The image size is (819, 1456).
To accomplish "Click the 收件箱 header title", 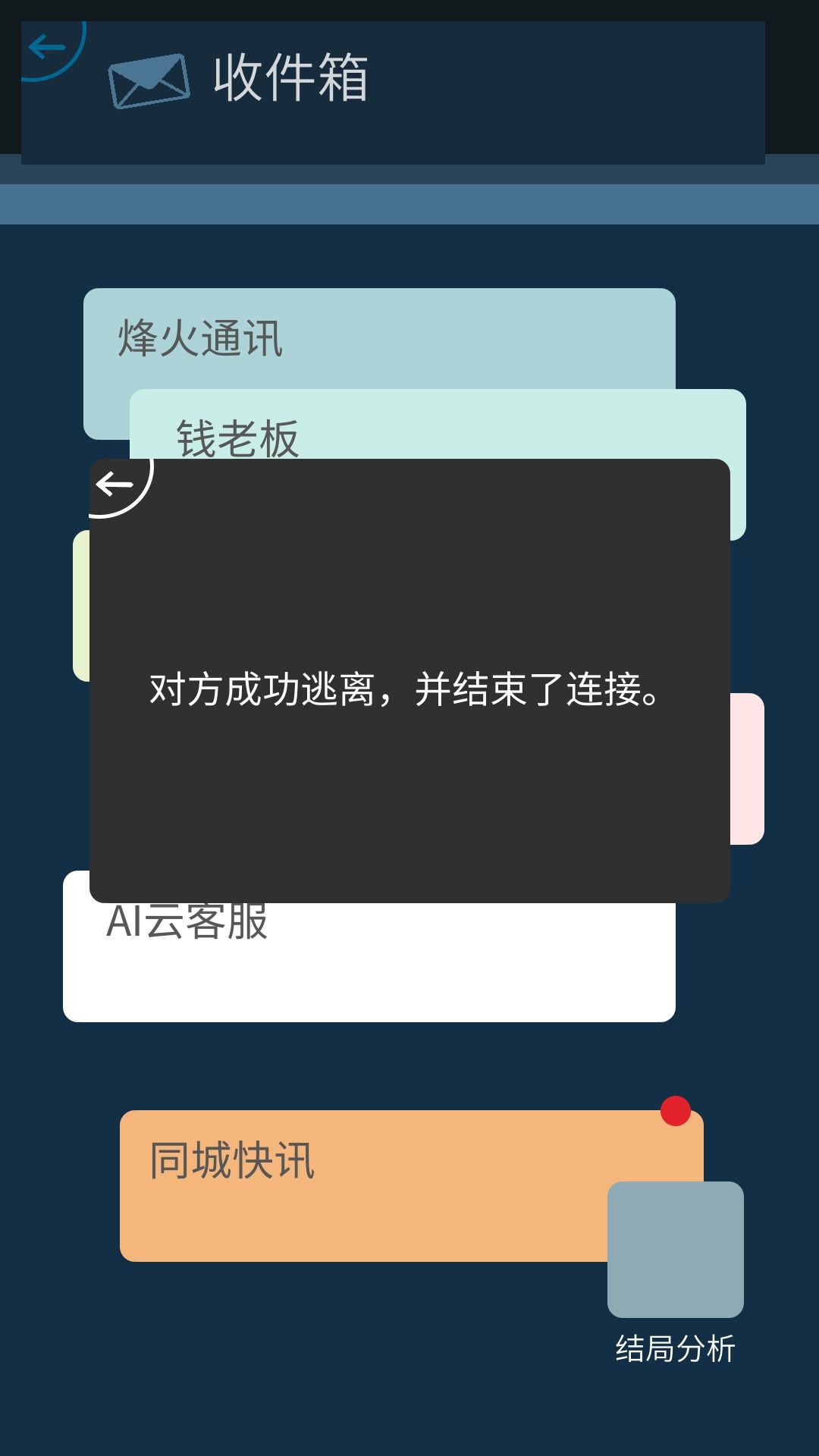I will click(290, 81).
